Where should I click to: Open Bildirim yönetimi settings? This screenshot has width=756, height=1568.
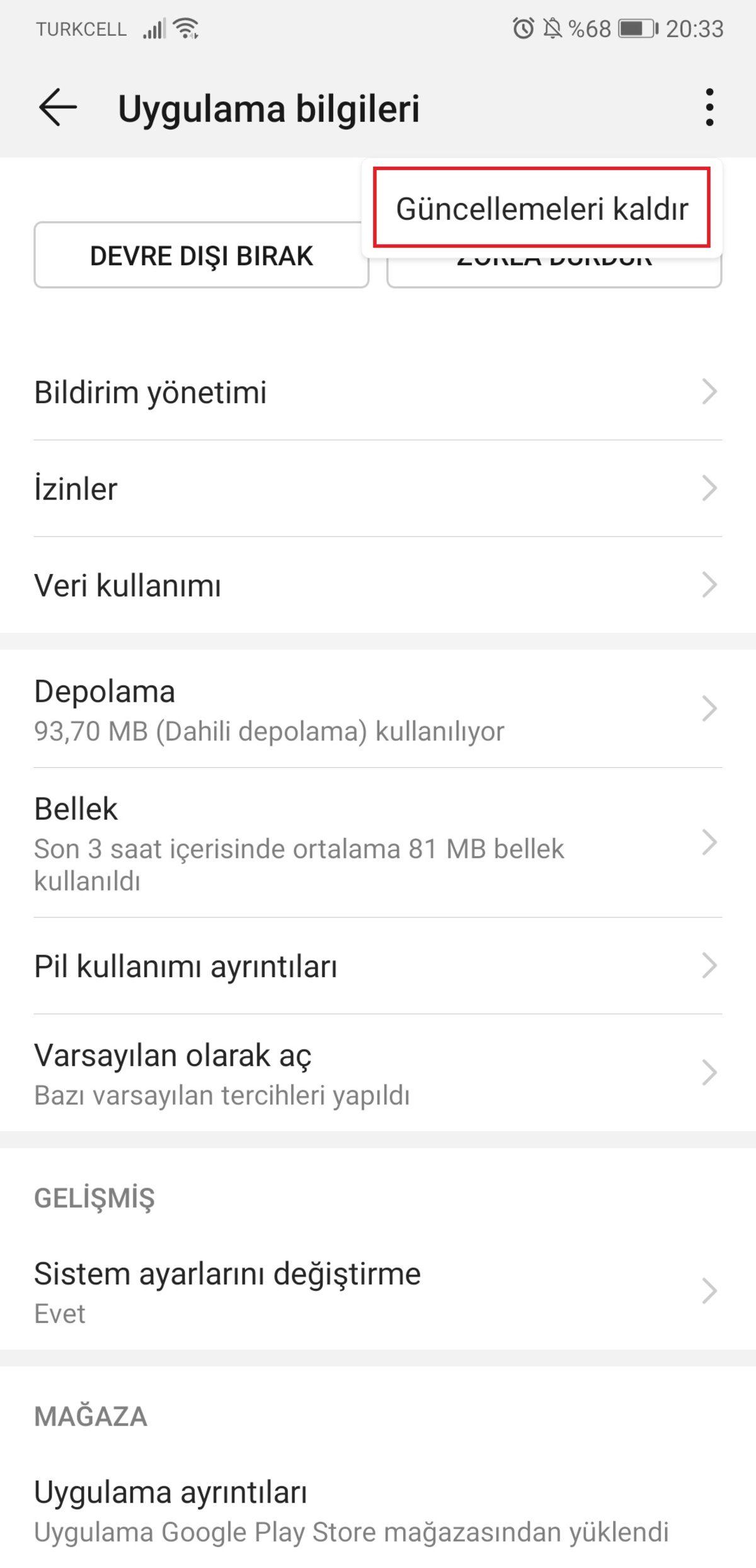(378, 392)
